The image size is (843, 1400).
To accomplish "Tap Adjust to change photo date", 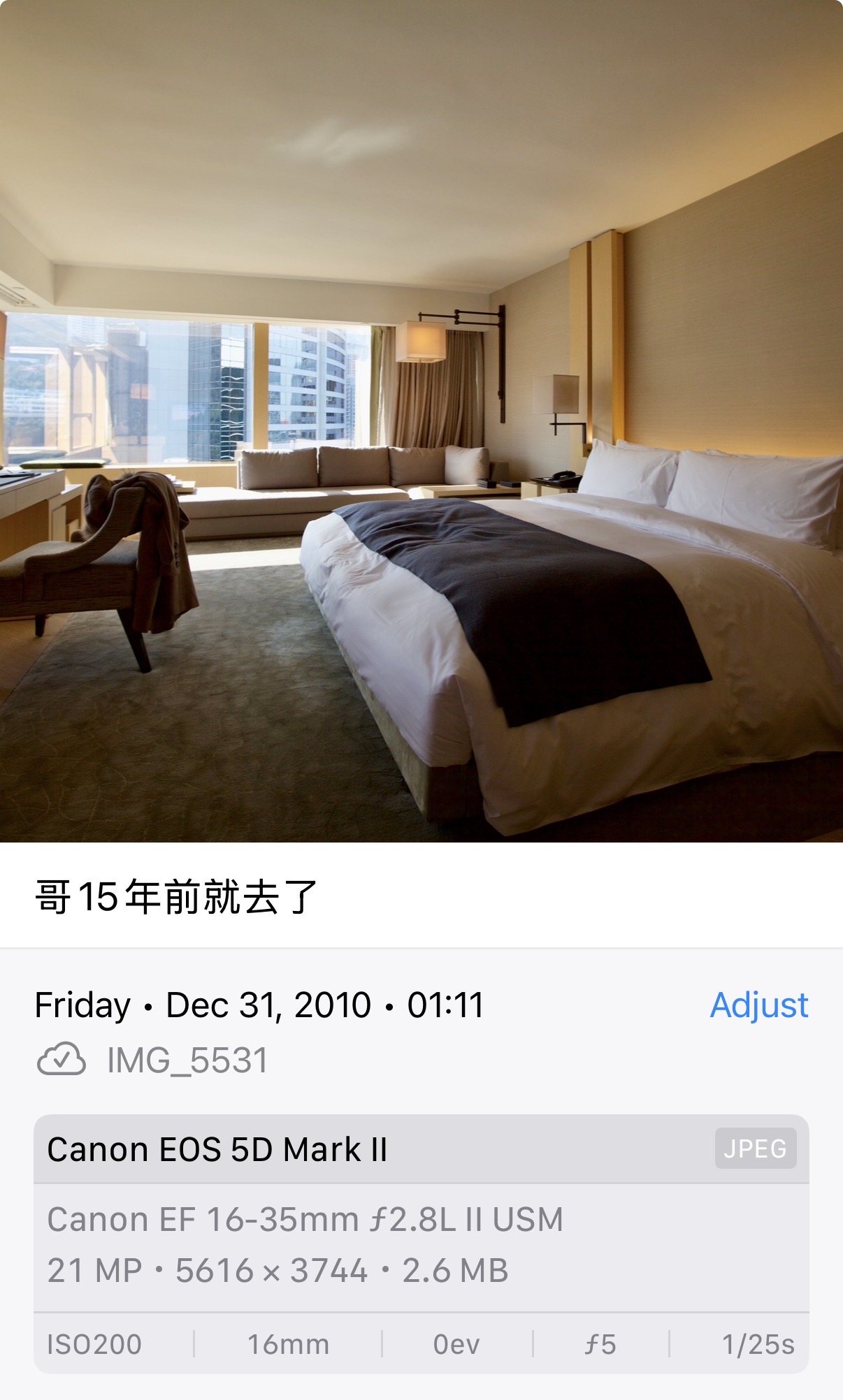I will coord(758,1005).
